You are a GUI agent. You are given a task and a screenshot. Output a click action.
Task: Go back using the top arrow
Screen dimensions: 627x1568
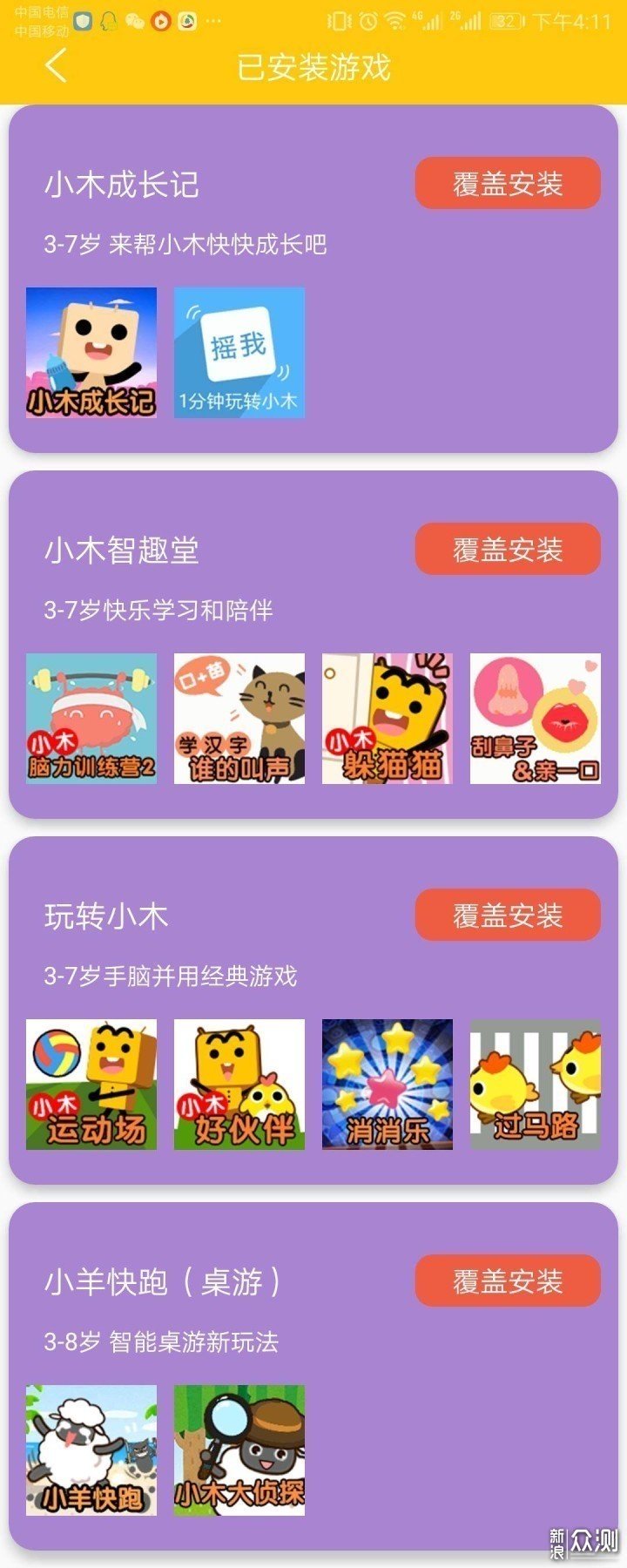(56, 66)
